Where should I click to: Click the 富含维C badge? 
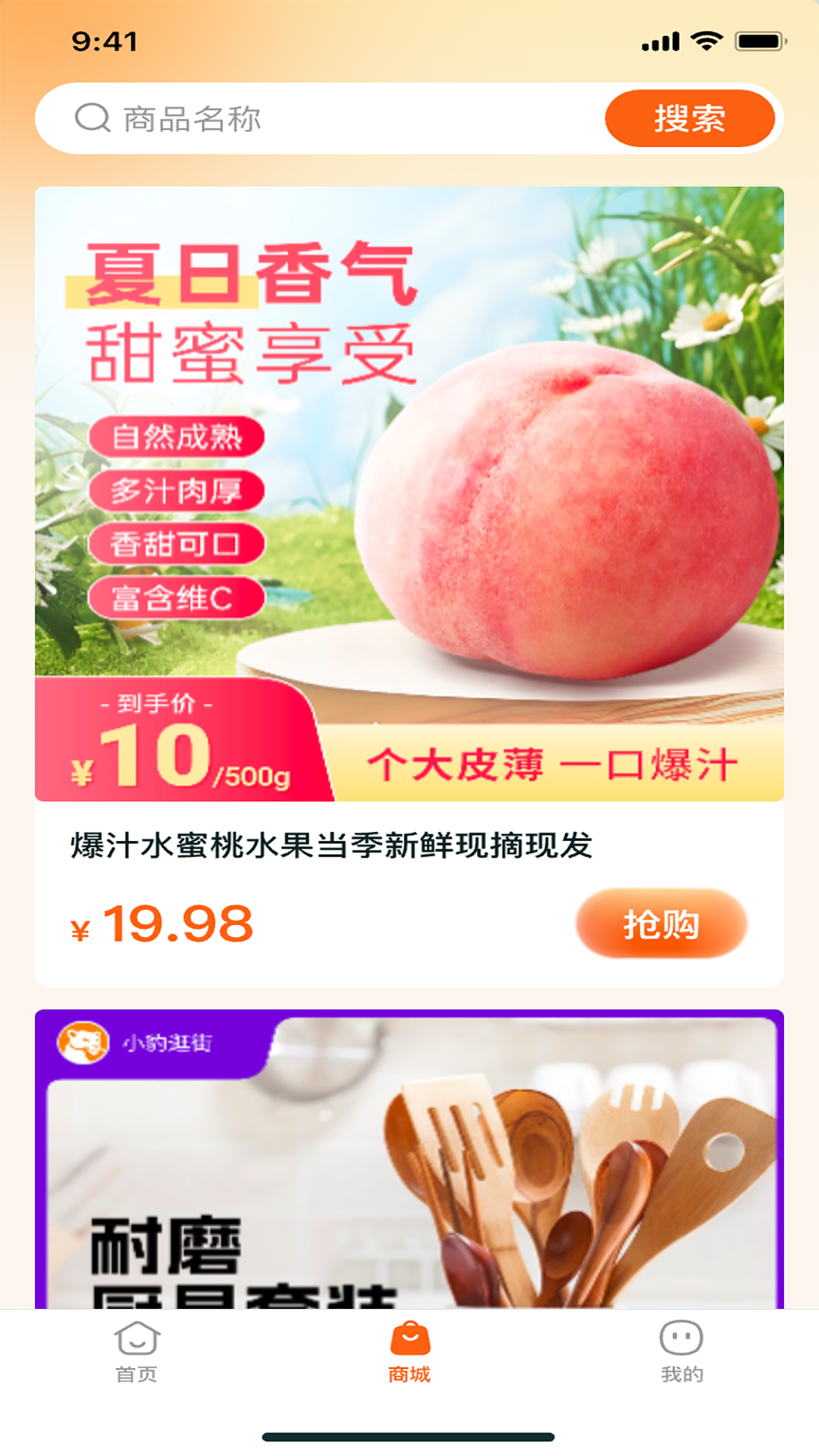tap(177, 599)
